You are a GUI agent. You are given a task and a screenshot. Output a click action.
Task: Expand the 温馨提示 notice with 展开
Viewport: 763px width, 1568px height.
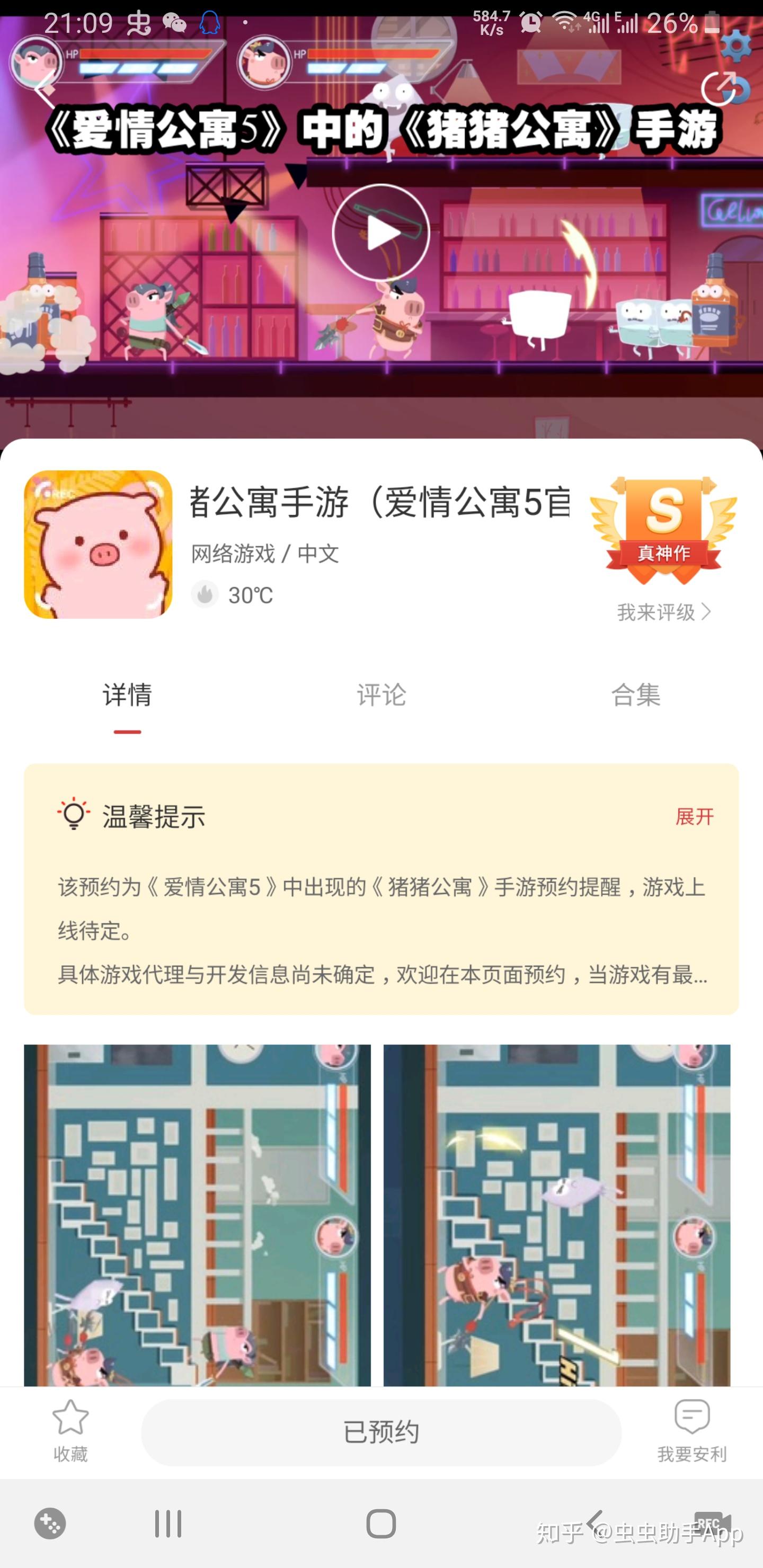click(694, 816)
